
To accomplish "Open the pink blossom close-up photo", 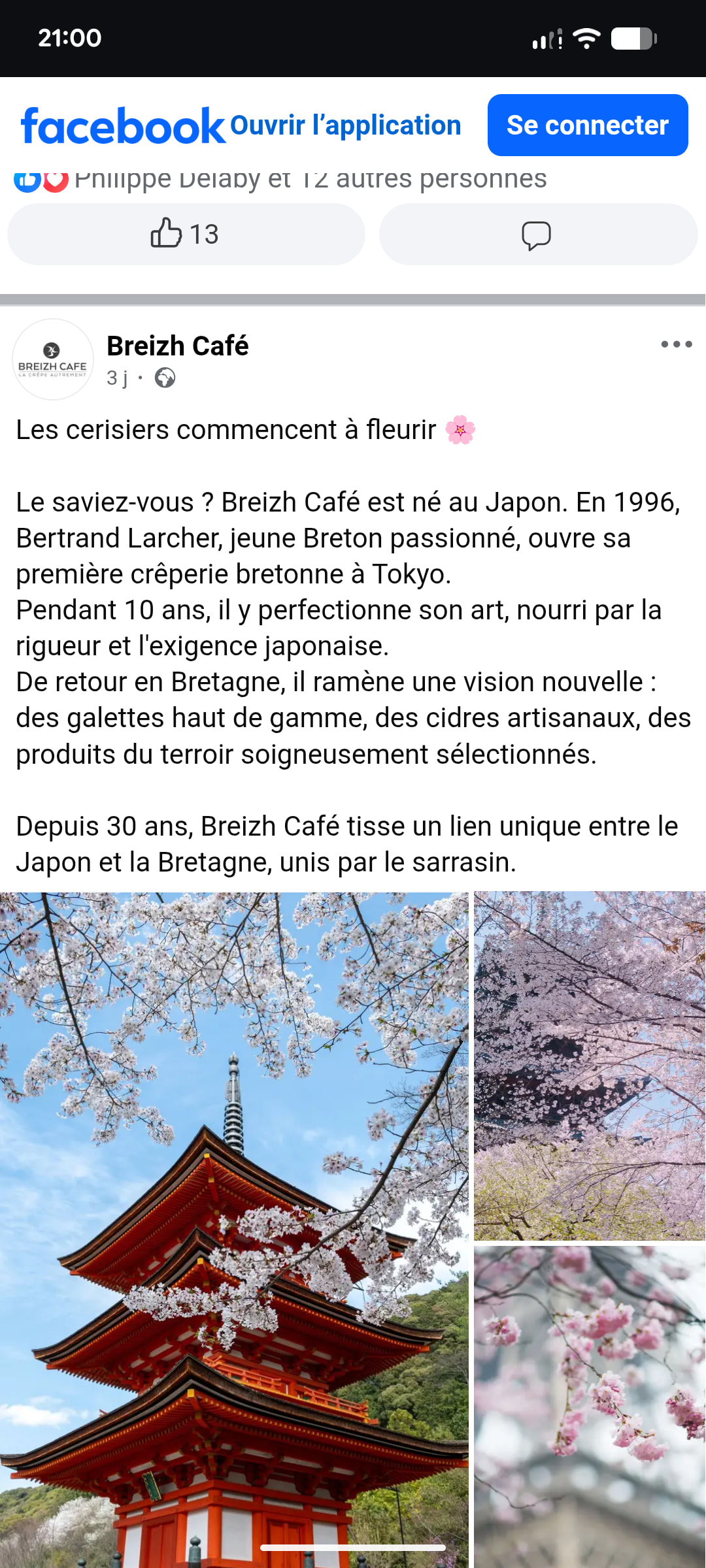I will (589, 1405).
